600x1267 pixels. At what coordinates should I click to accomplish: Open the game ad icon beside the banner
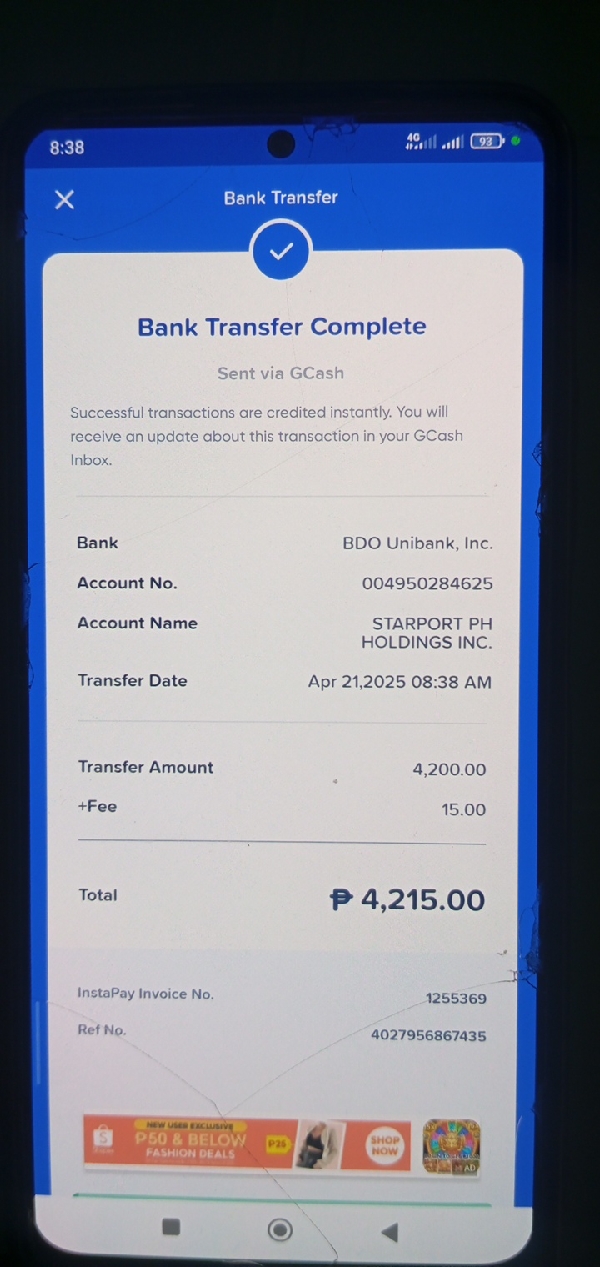(451, 1146)
